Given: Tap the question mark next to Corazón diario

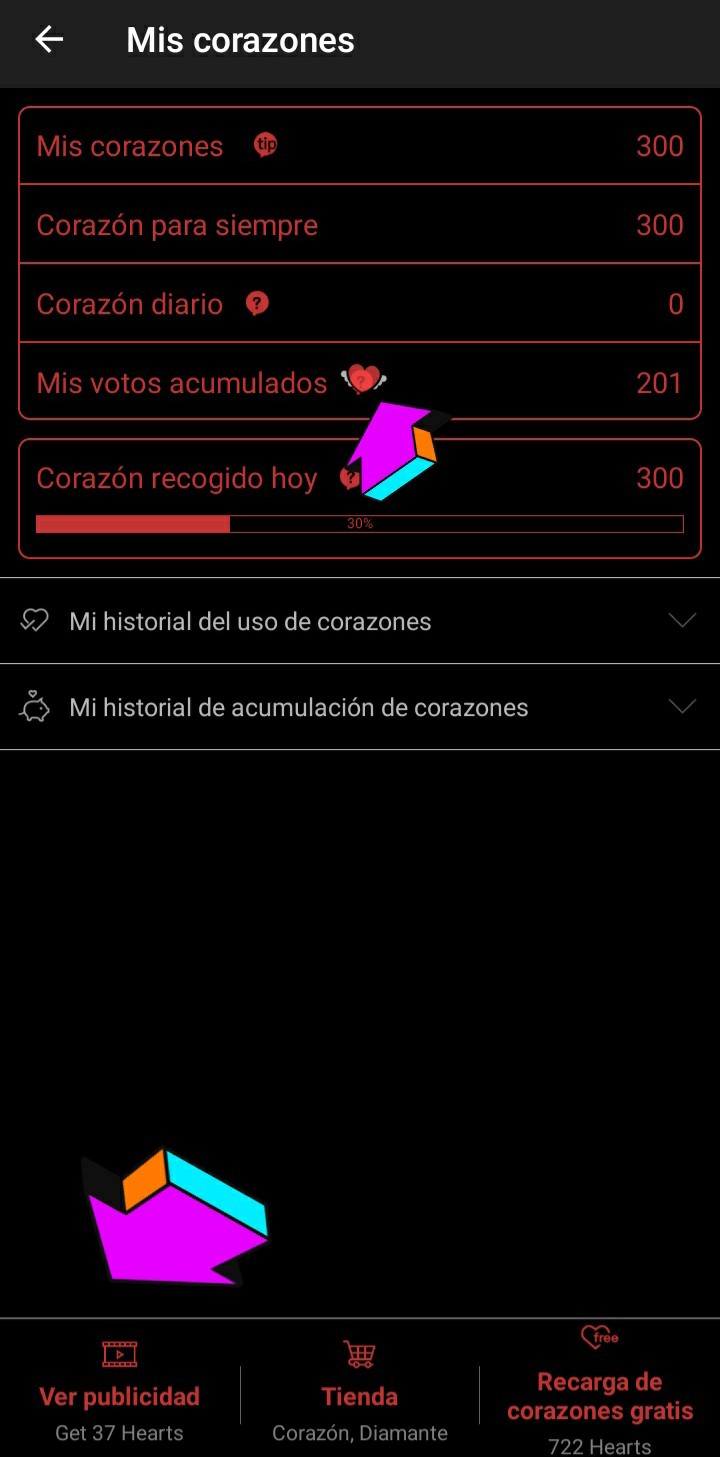Looking at the screenshot, I should tap(257, 303).
